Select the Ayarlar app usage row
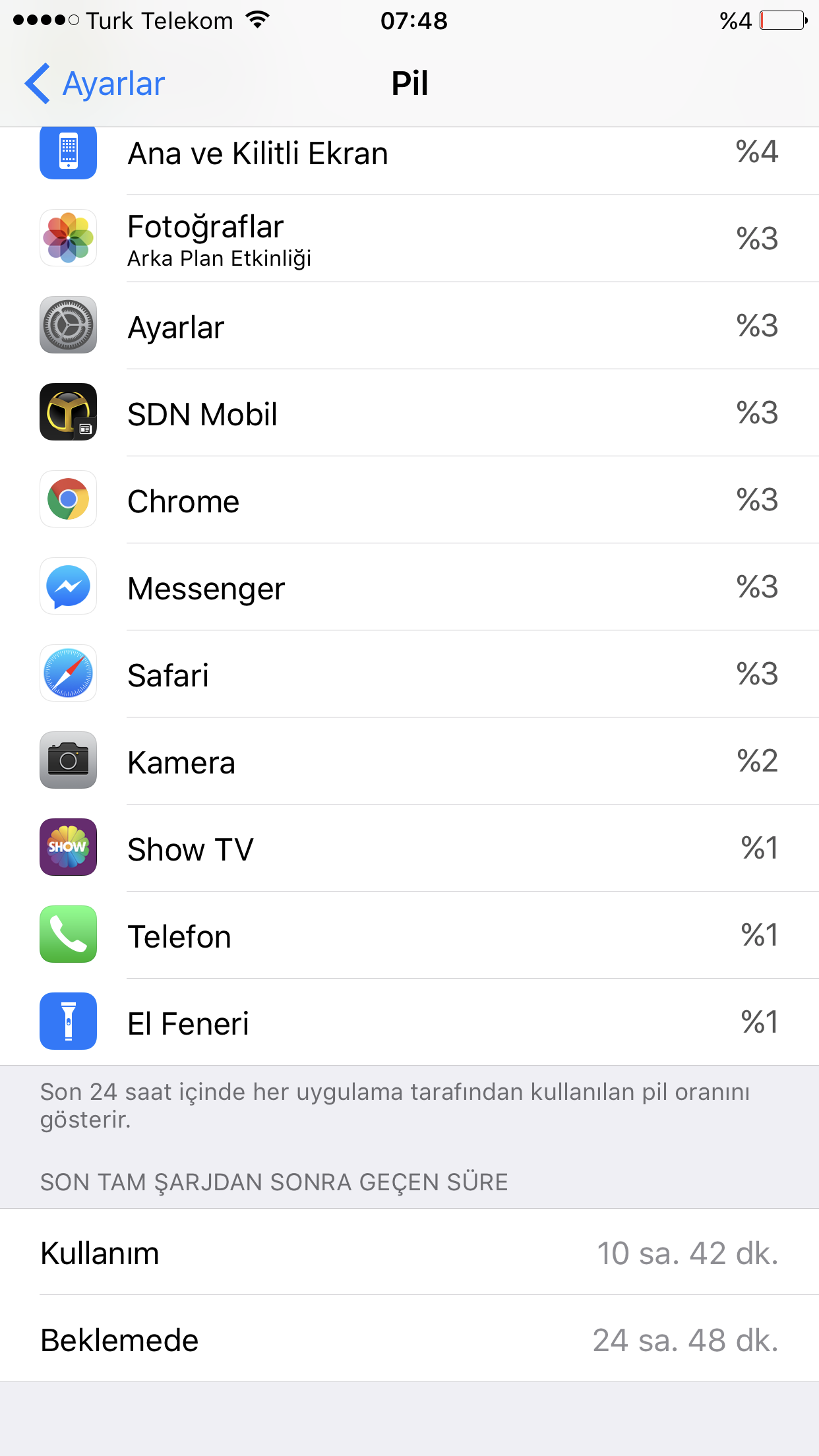 [409, 326]
